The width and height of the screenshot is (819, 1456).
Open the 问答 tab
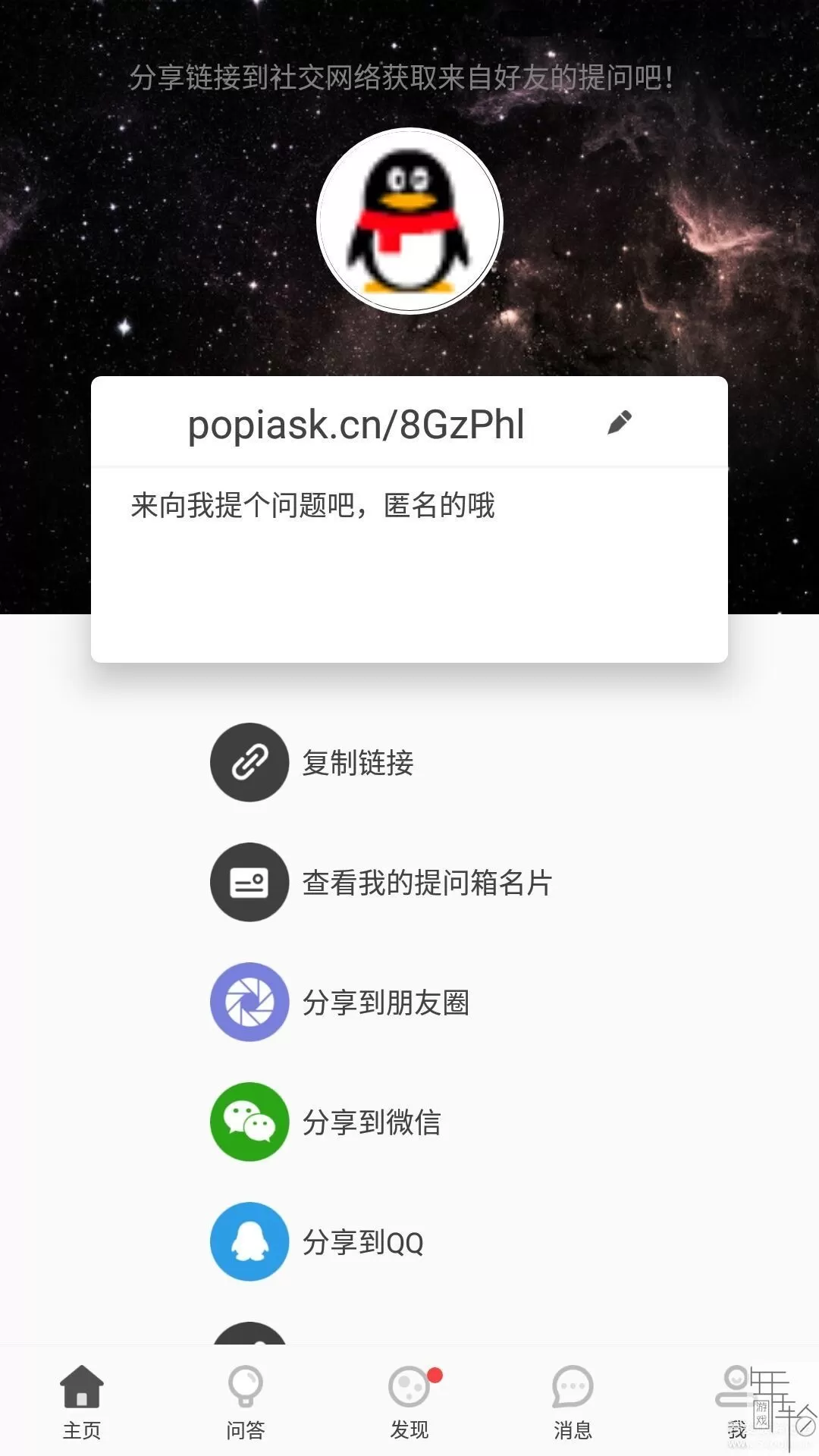coord(245,1401)
